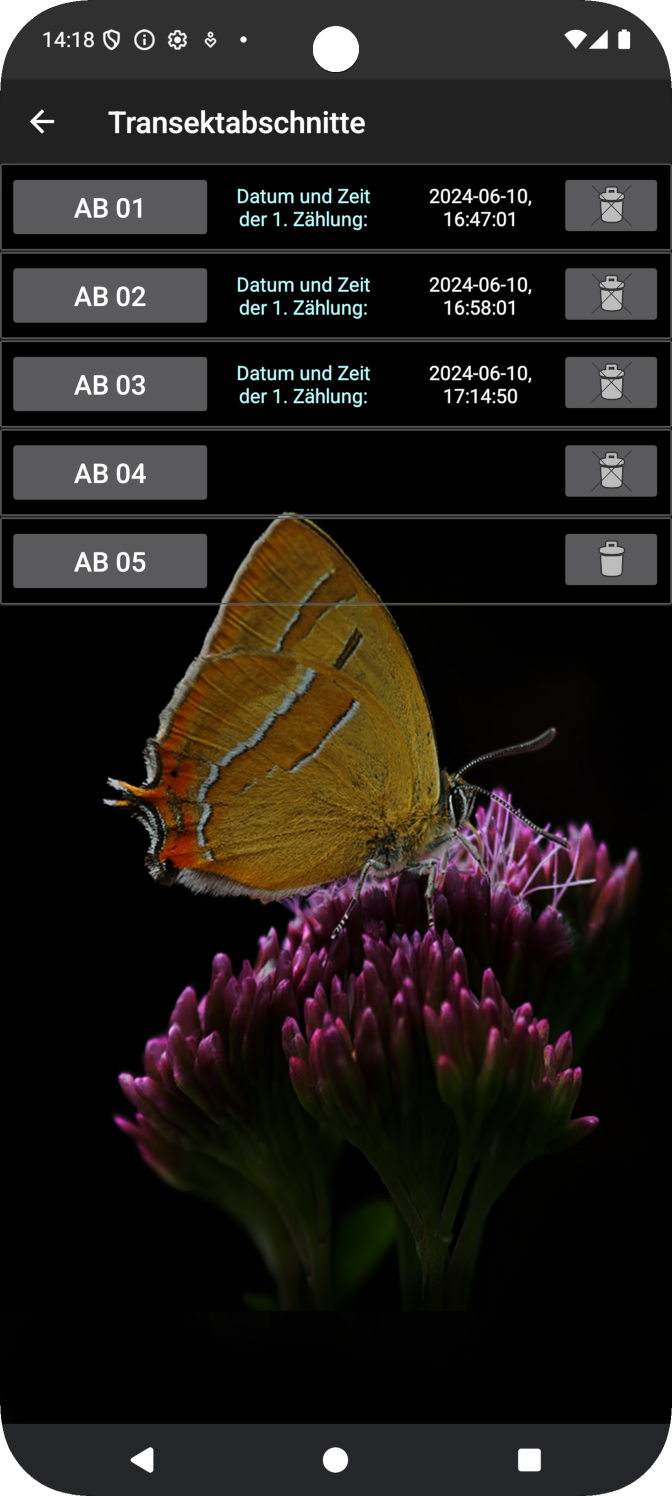Open the system recent apps view
This screenshot has width=672, height=1496.
pyautogui.click(x=529, y=1460)
